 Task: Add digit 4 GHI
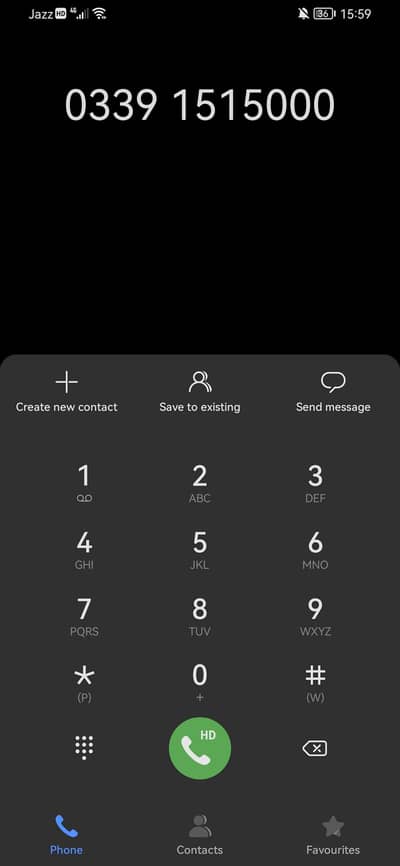pyautogui.click(x=84, y=550)
